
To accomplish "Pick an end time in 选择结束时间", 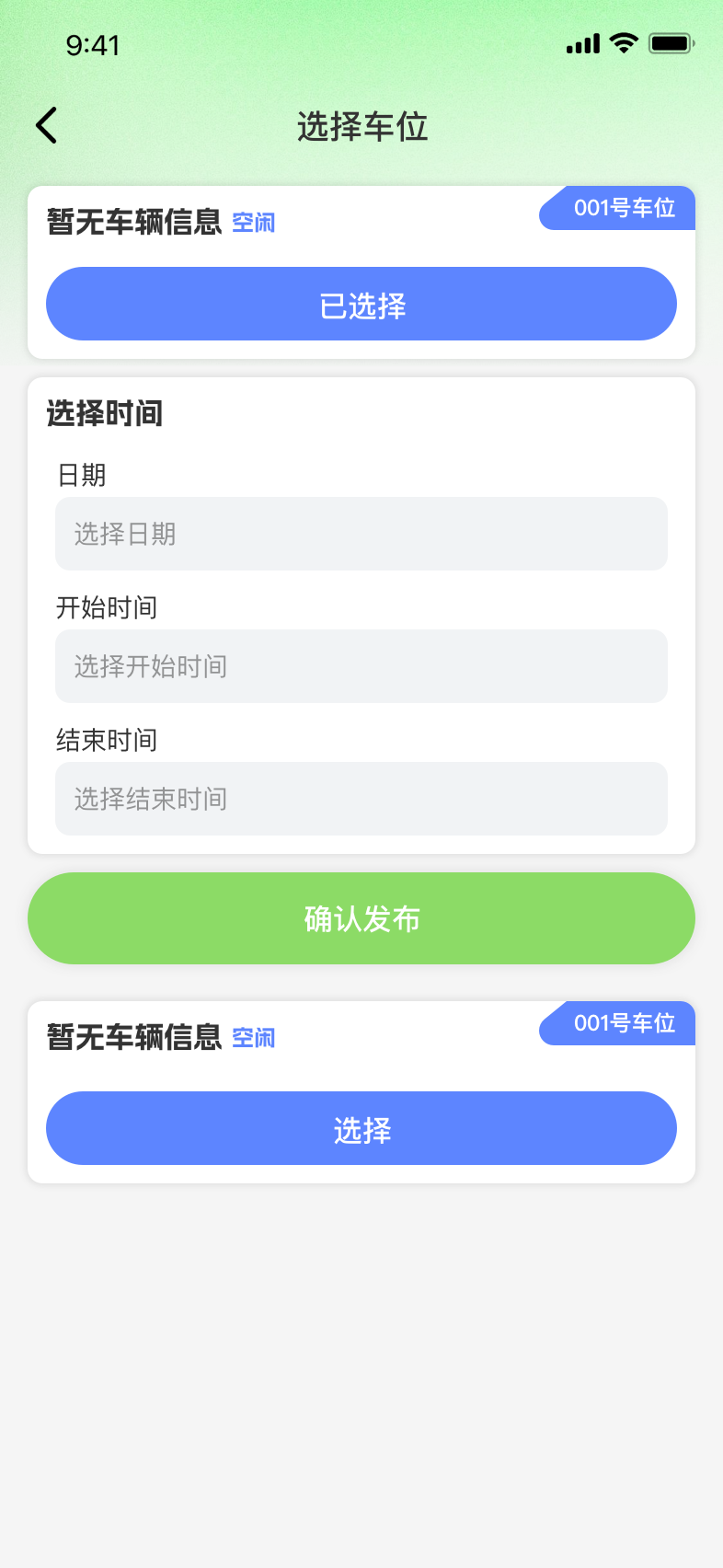I will point(361,799).
